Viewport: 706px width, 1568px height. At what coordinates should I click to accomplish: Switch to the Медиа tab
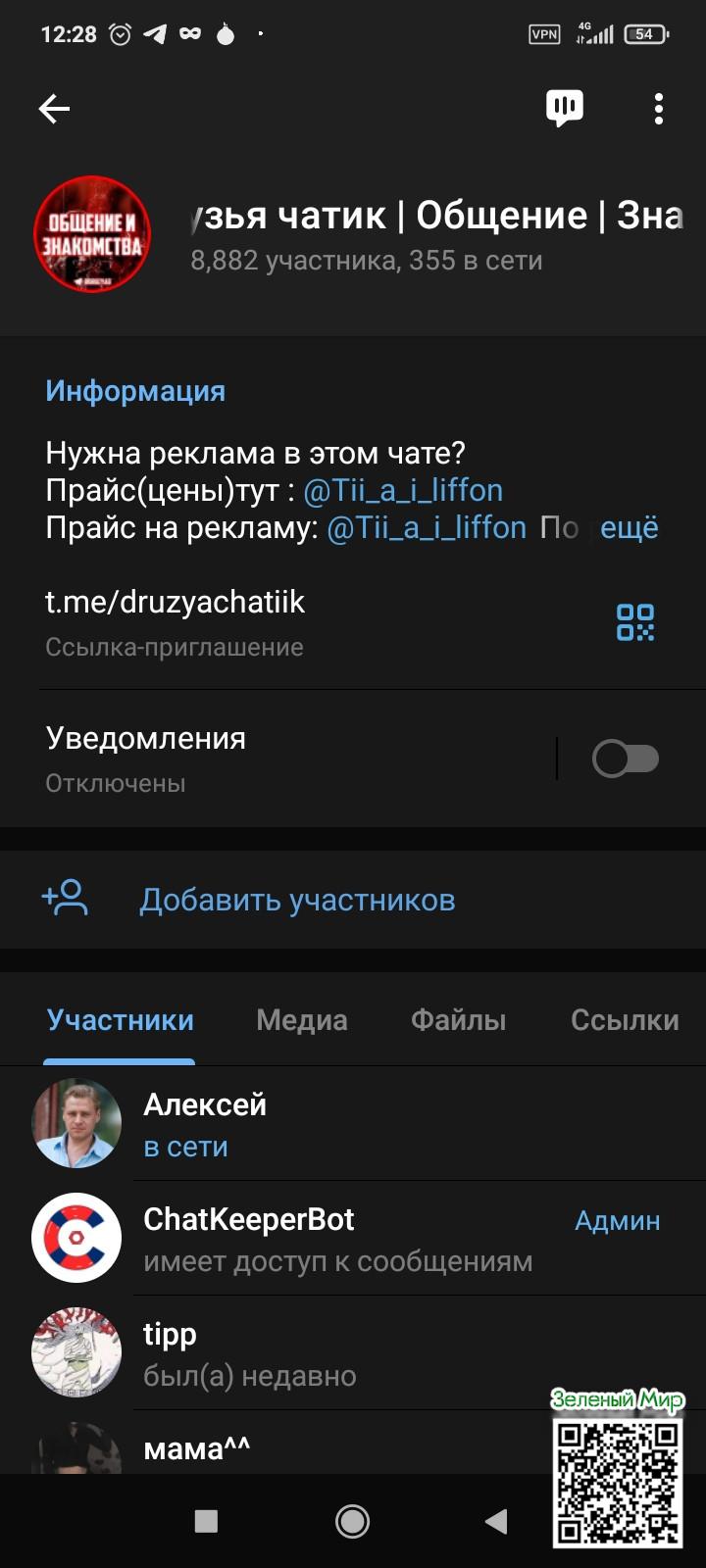[301, 1020]
